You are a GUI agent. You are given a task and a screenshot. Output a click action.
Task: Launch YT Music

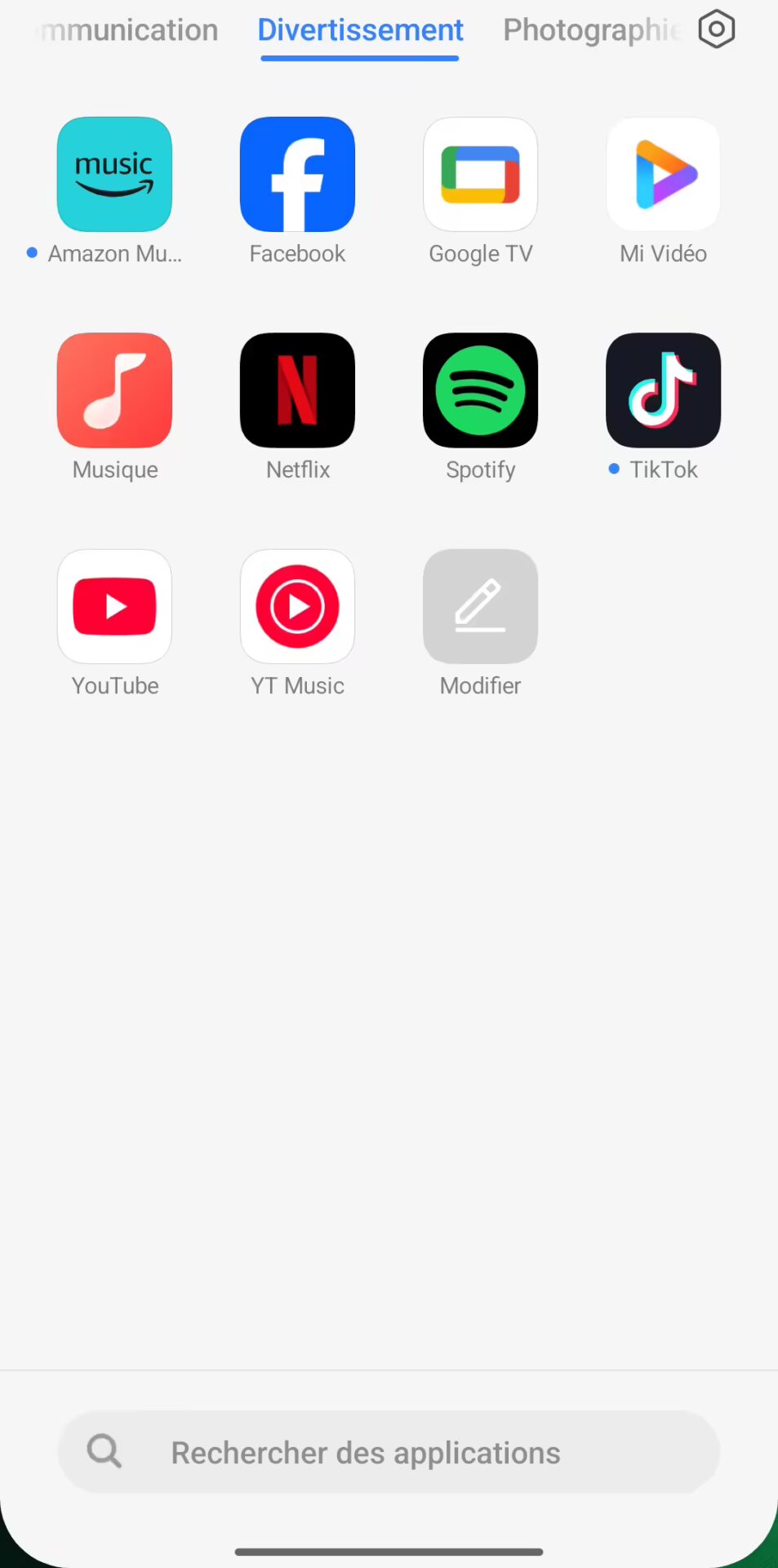(297, 607)
